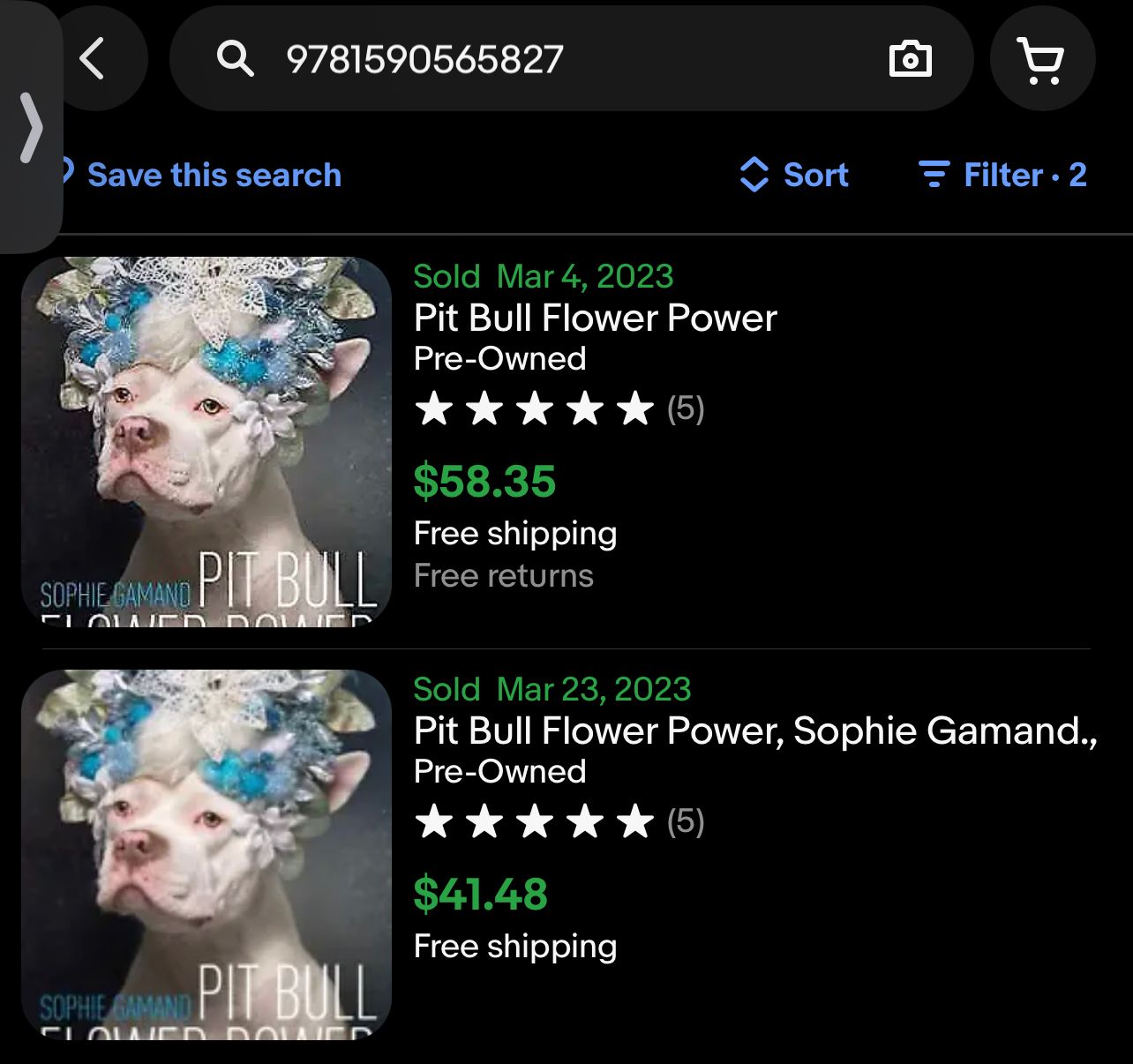Open the shopping cart
This screenshot has width=1133, height=1064.
coord(1042,59)
